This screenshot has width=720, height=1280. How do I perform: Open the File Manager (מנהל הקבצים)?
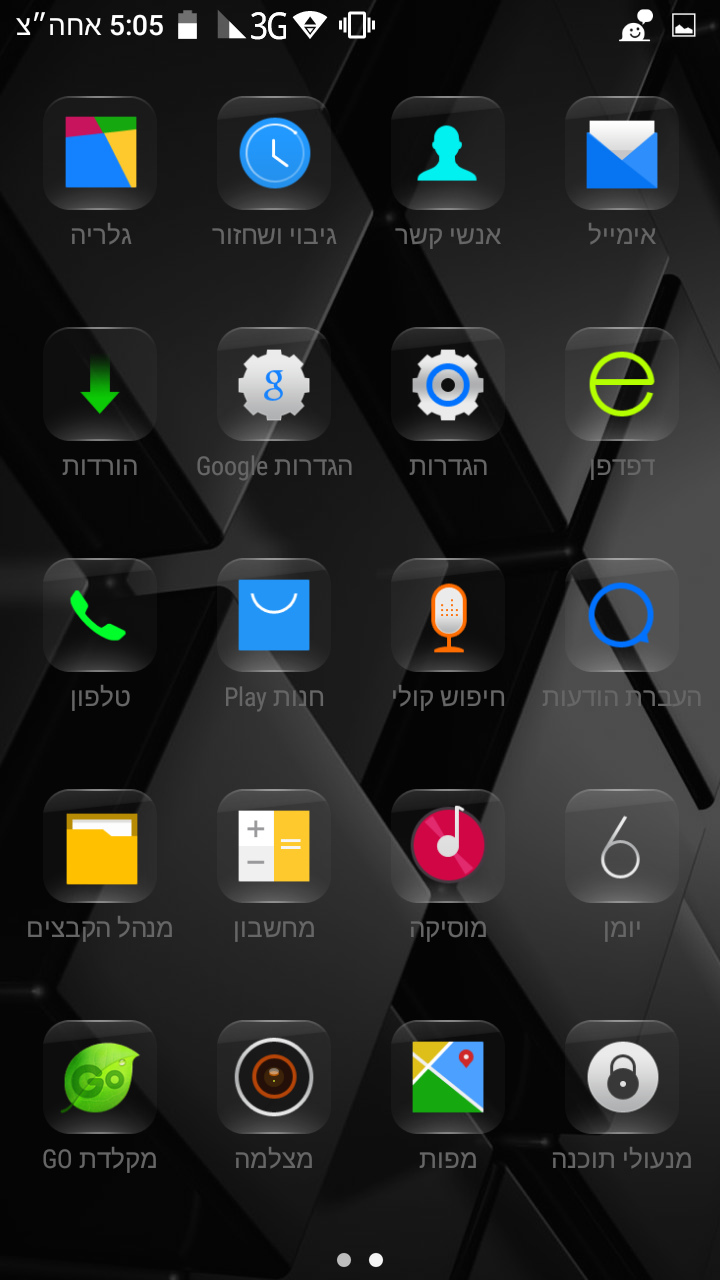point(100,846)
